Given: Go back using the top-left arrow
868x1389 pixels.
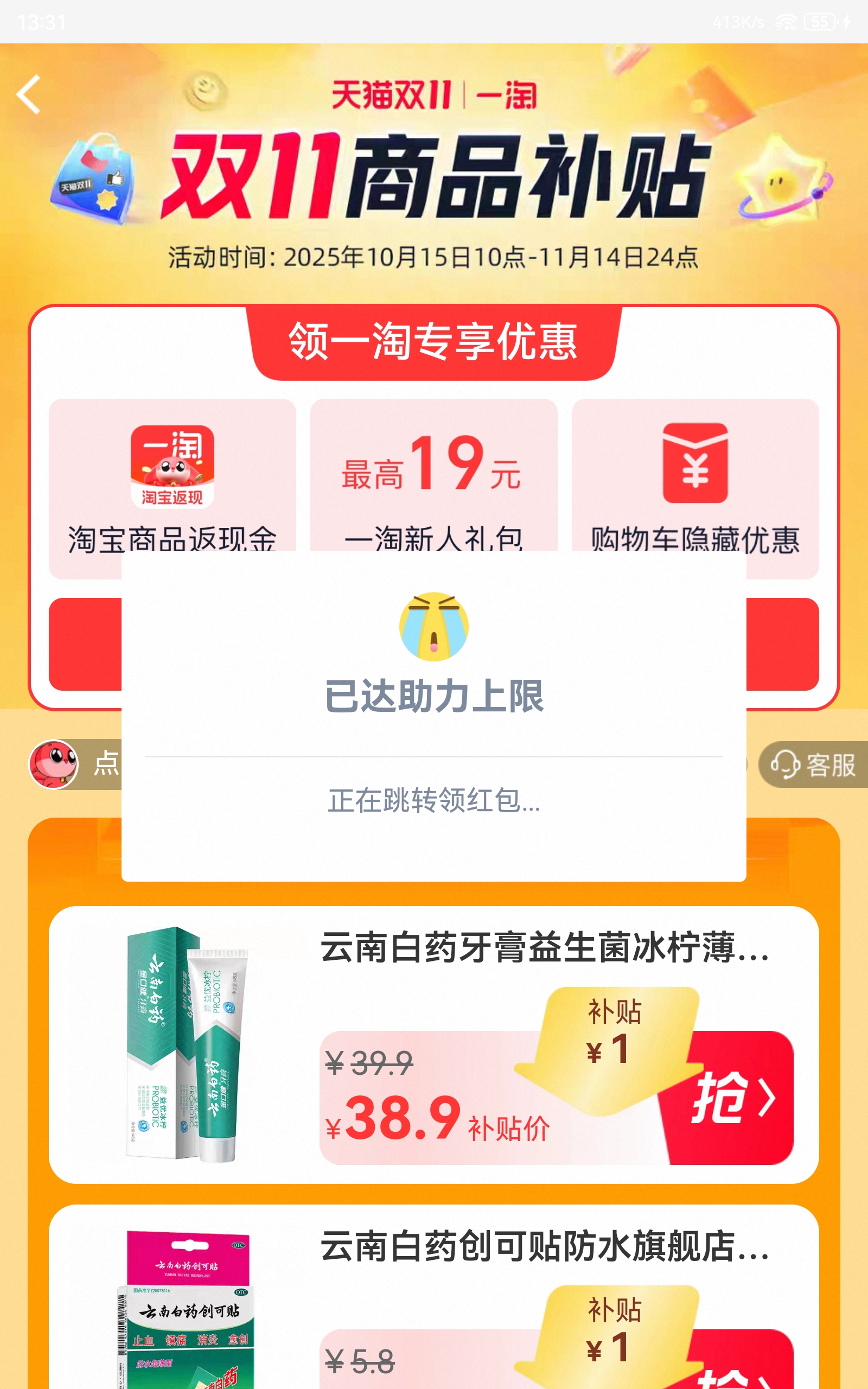Looking at the screenshot, I should tap(29, 95).
